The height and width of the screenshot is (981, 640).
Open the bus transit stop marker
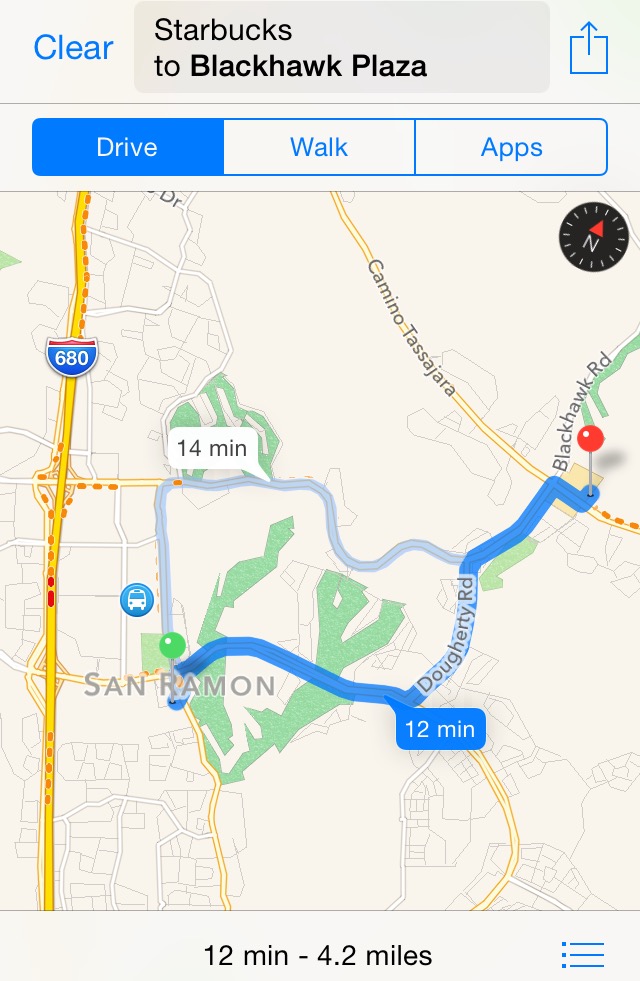coord(137,600)
